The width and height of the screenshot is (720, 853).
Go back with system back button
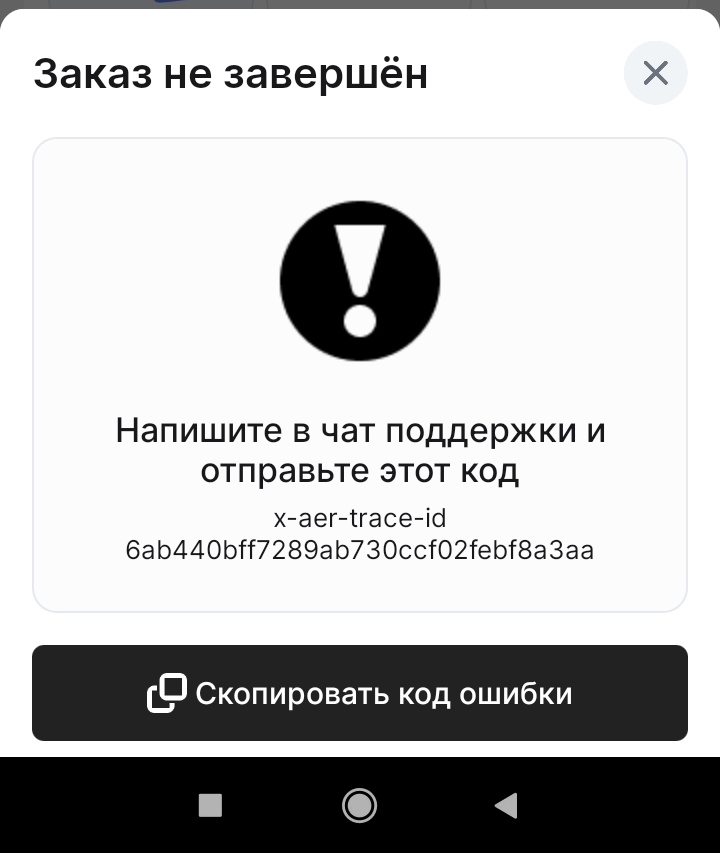coord(507,805)
